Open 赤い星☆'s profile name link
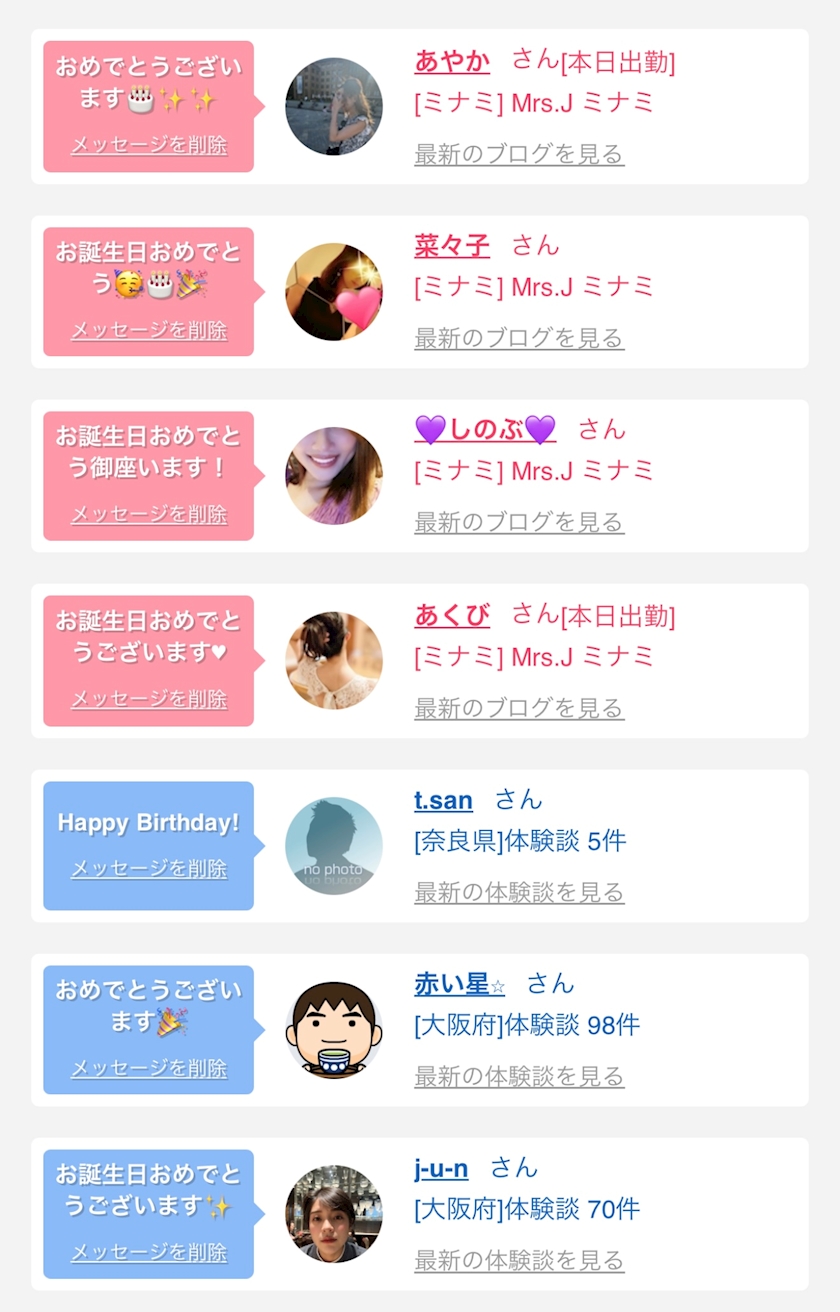The image size is (840, 1312). pos(459,984)
